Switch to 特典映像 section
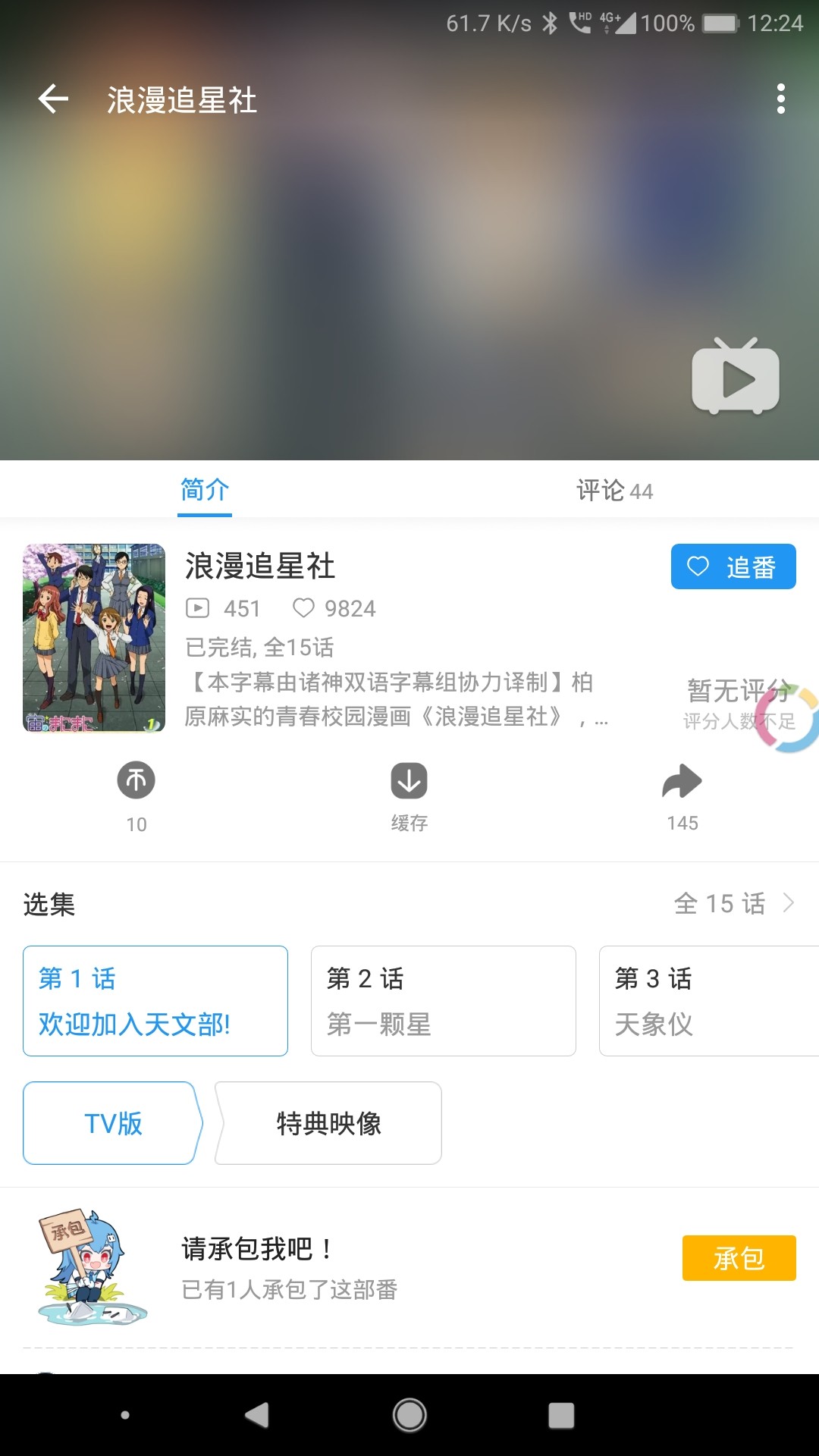 (x=328, y=1123)
